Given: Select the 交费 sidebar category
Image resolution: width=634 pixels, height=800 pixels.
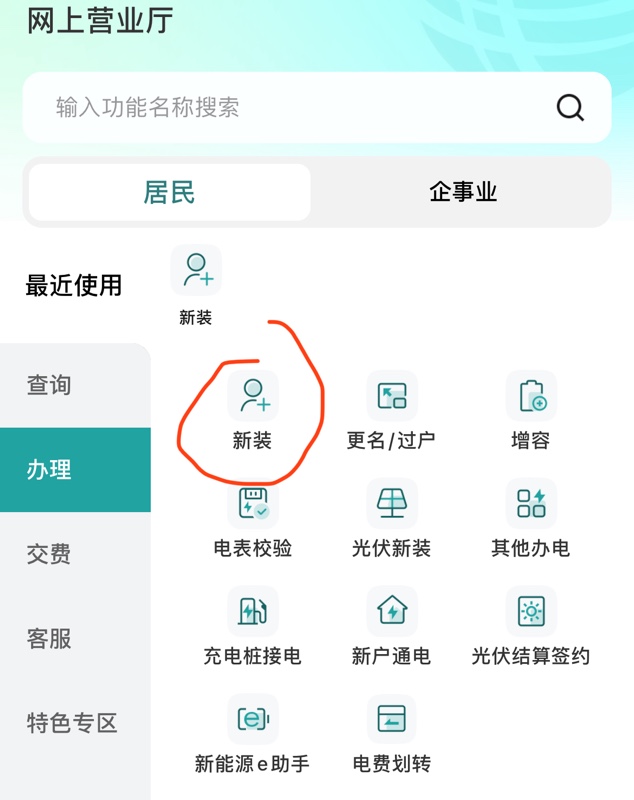Looking at the screenshot, I should [x=50, y=554].
